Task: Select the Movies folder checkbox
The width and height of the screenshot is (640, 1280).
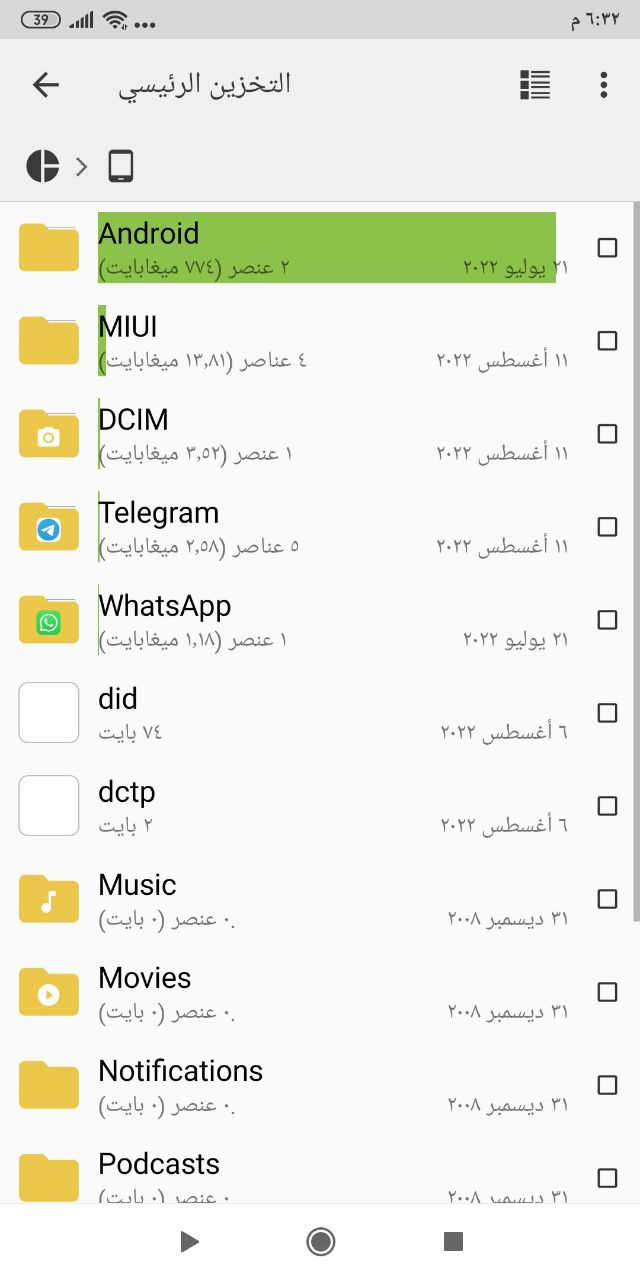Action: pyautogui.click(x=607, y=992)
